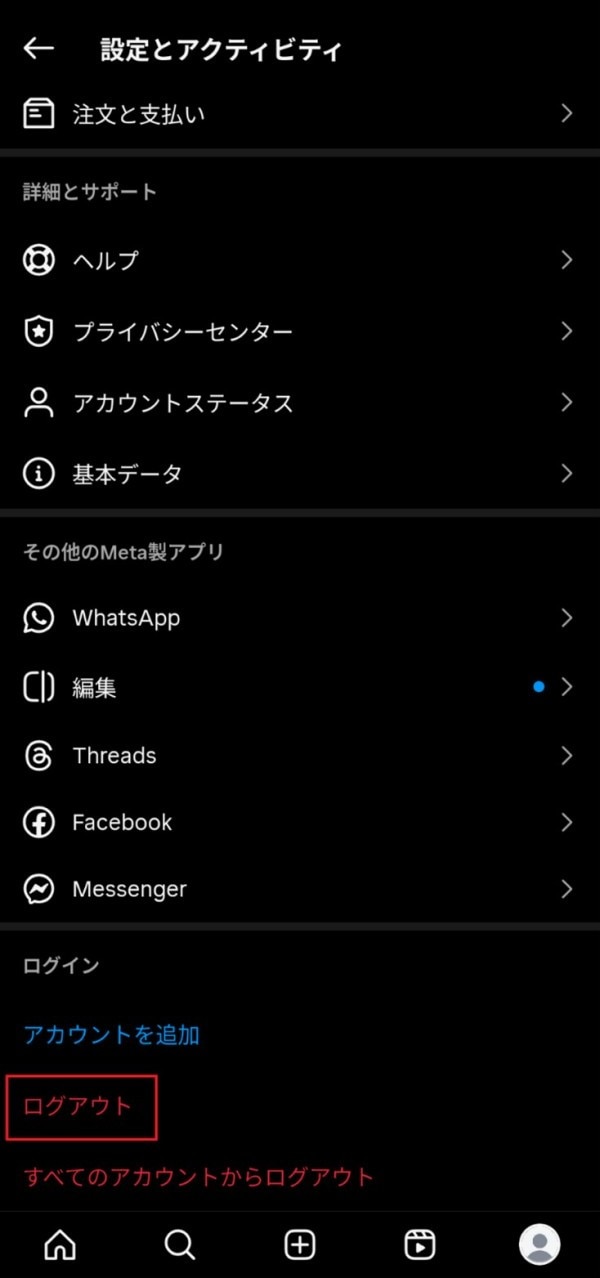Switch to the Home tab
600x1278 pixels.
[60, 1245]
